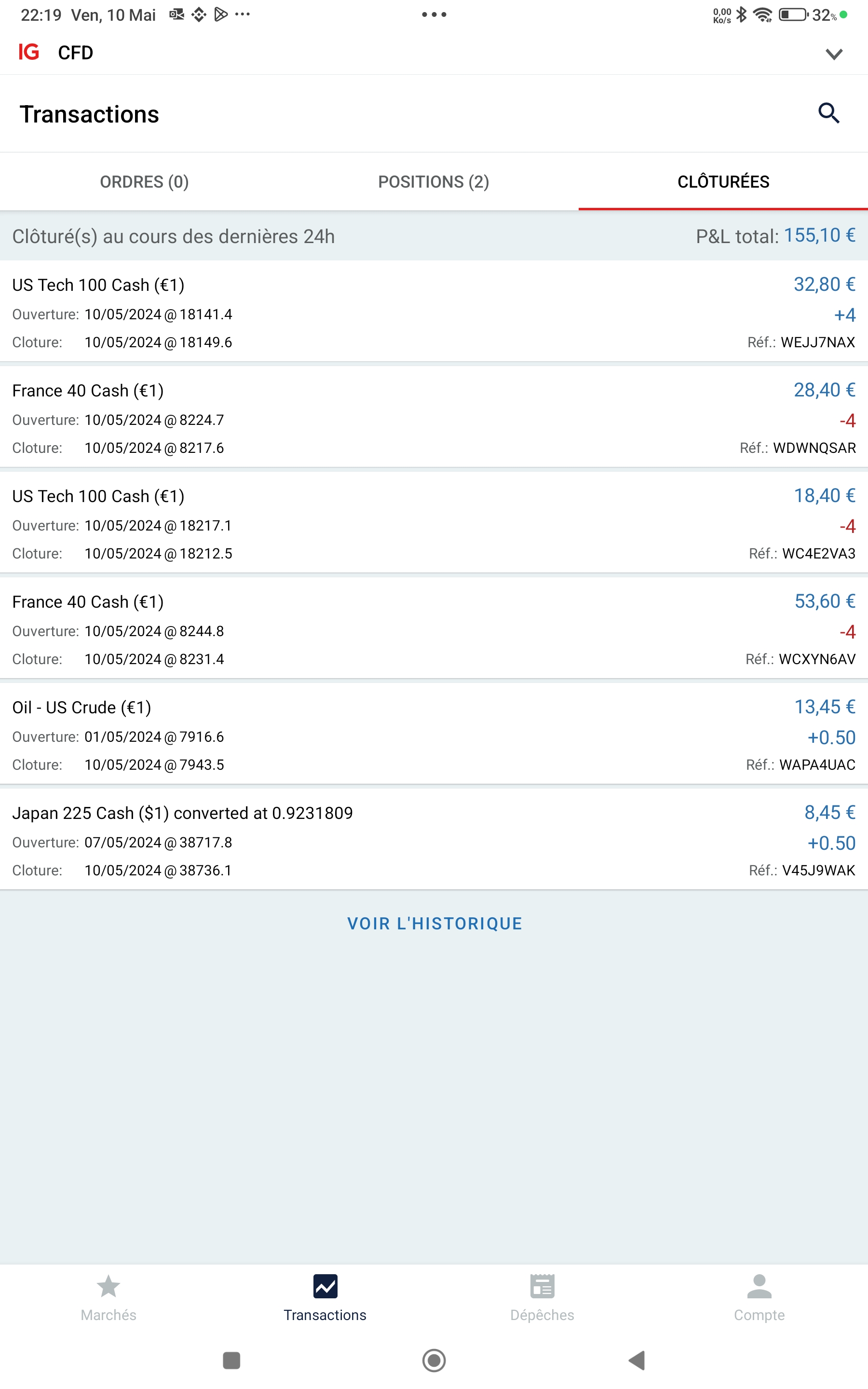Tap the system back button

(637, 1360)
